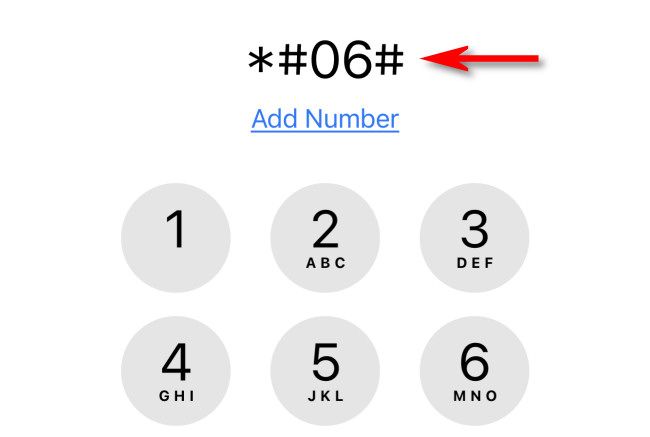Tap the Add Number link
Viewport: 650px width, 437px height.
(x=325, y=119)
